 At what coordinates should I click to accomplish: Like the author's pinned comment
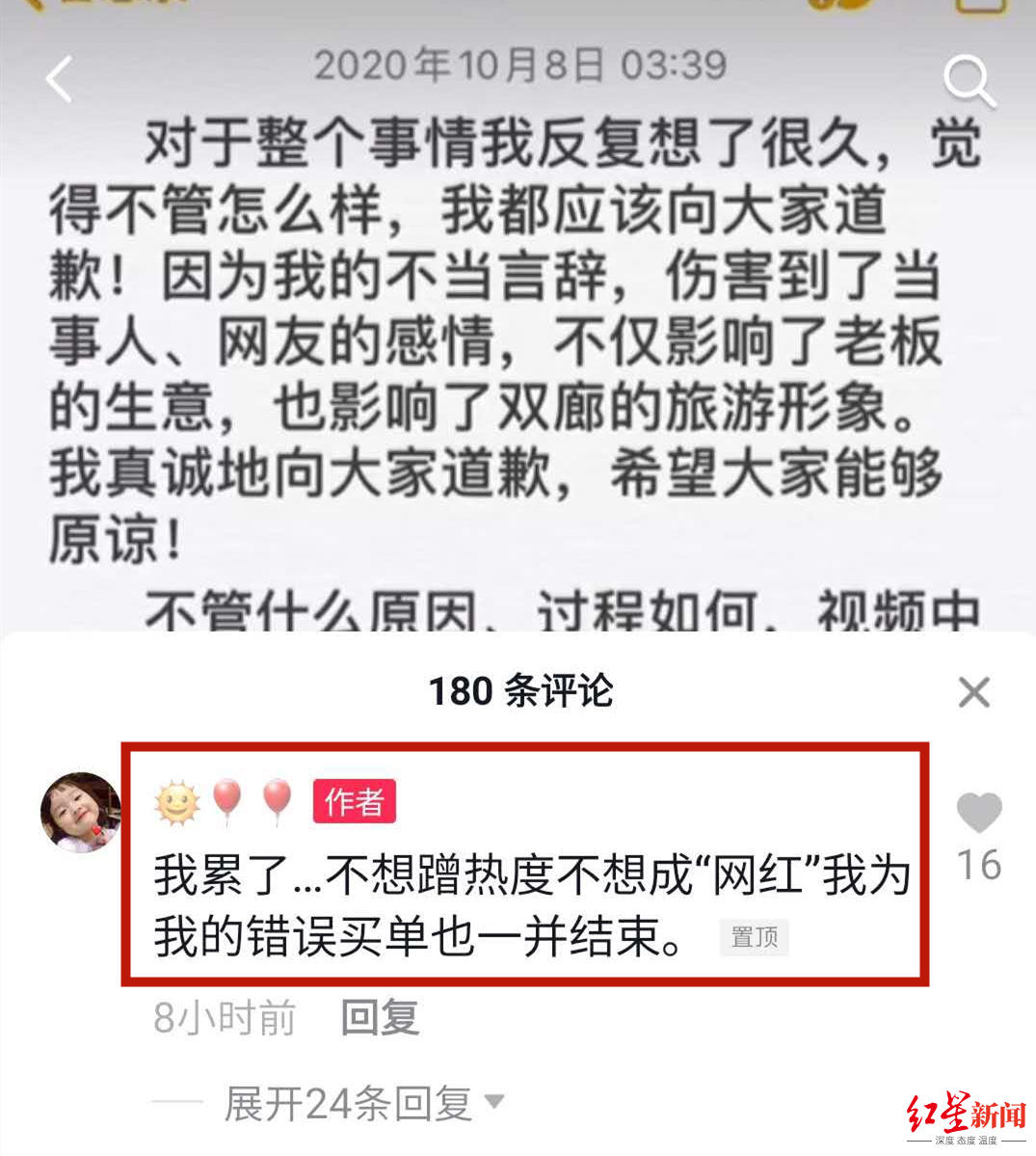tap(978, 815)
